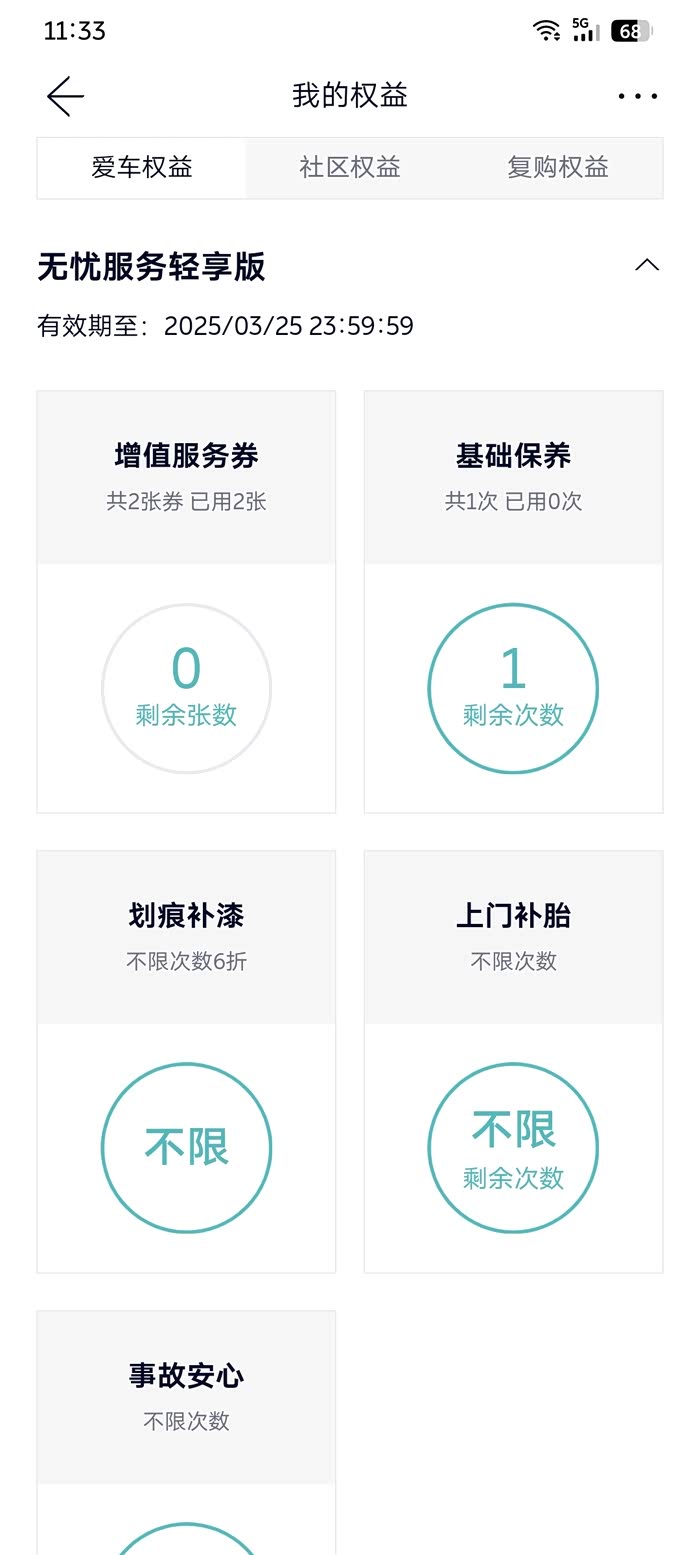Screen dimensions: 700x1555
Task: Open the three-dot overflow menu
Action: click(x=637, y=96)
